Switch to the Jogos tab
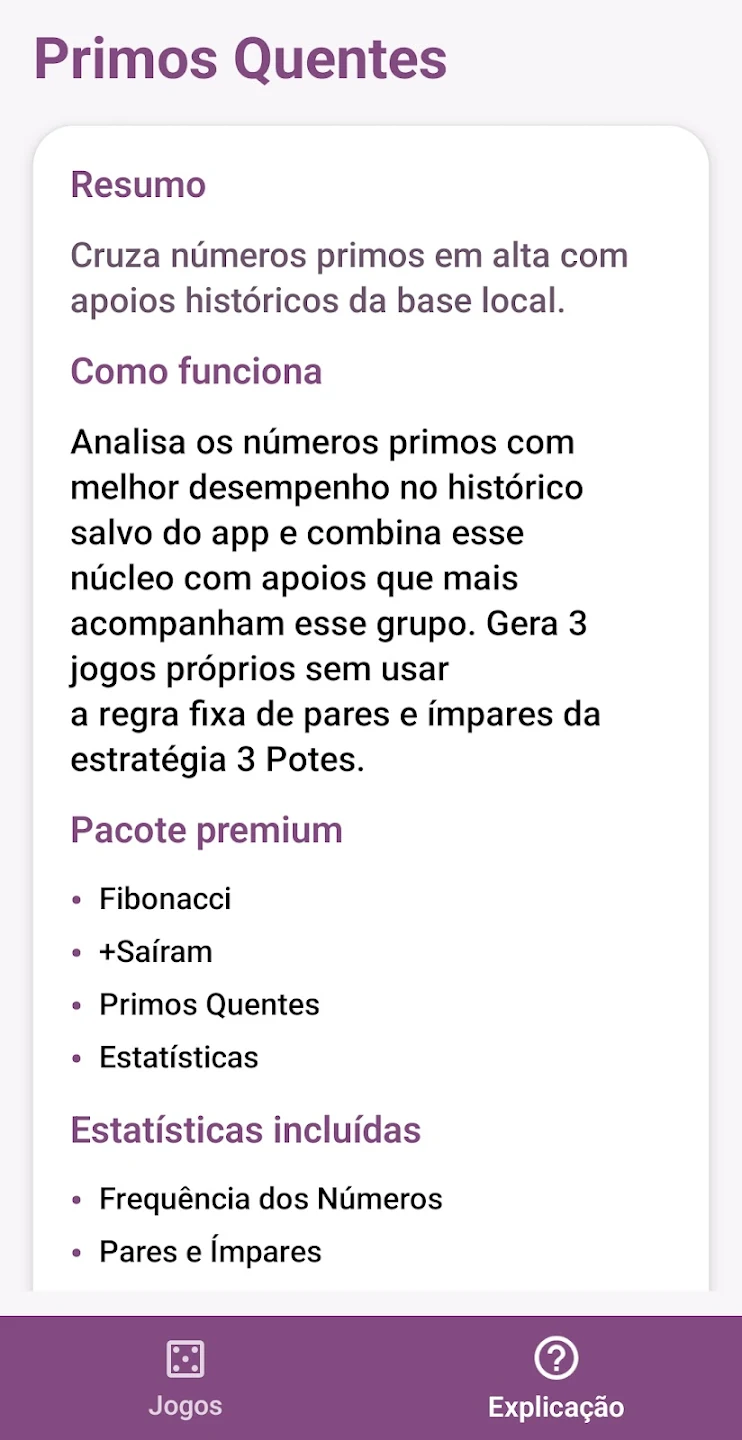This screenshot has width=742, height=1440. pos(185,1379)
